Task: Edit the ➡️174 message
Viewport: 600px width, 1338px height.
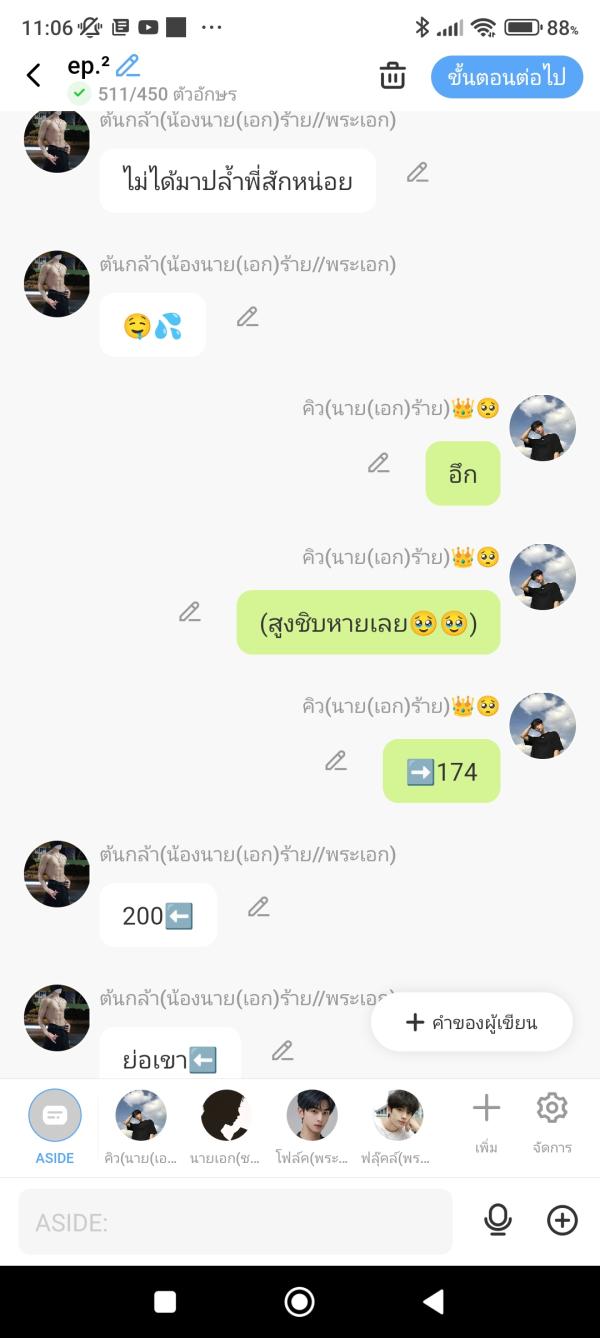Action: (x=336, y=761)
